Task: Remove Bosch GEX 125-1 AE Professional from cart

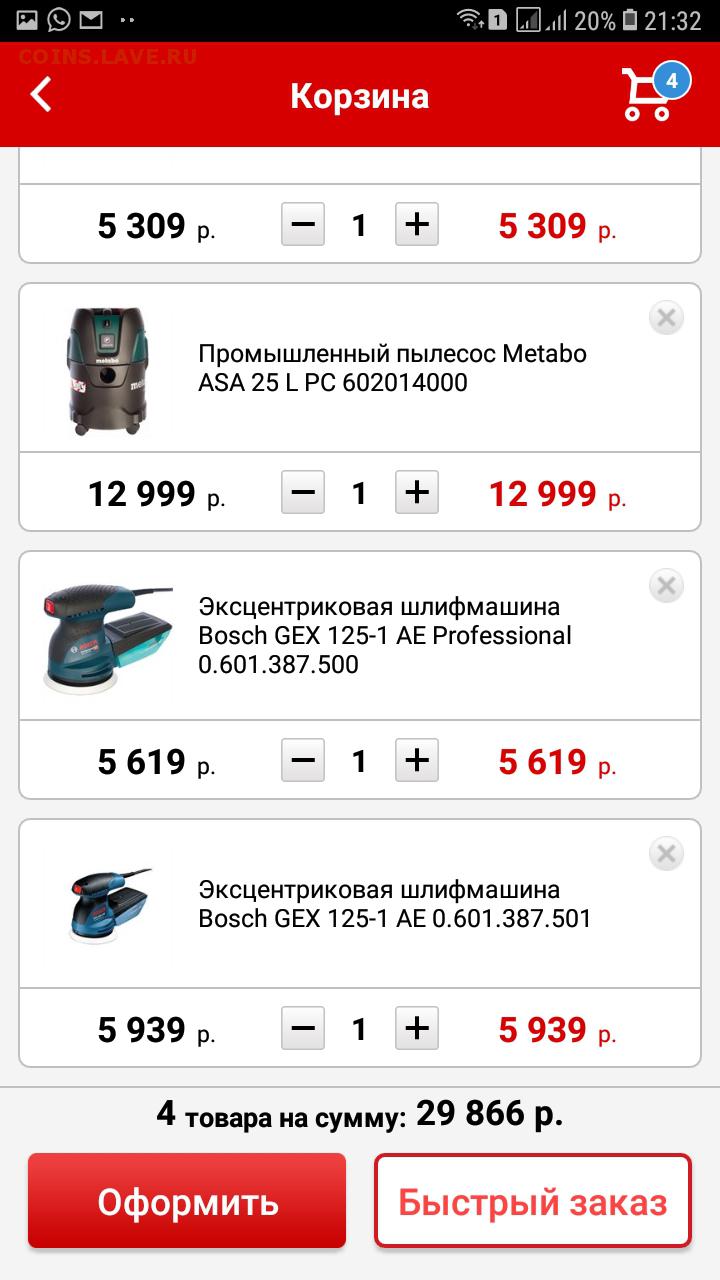Action: pos(666,585)
